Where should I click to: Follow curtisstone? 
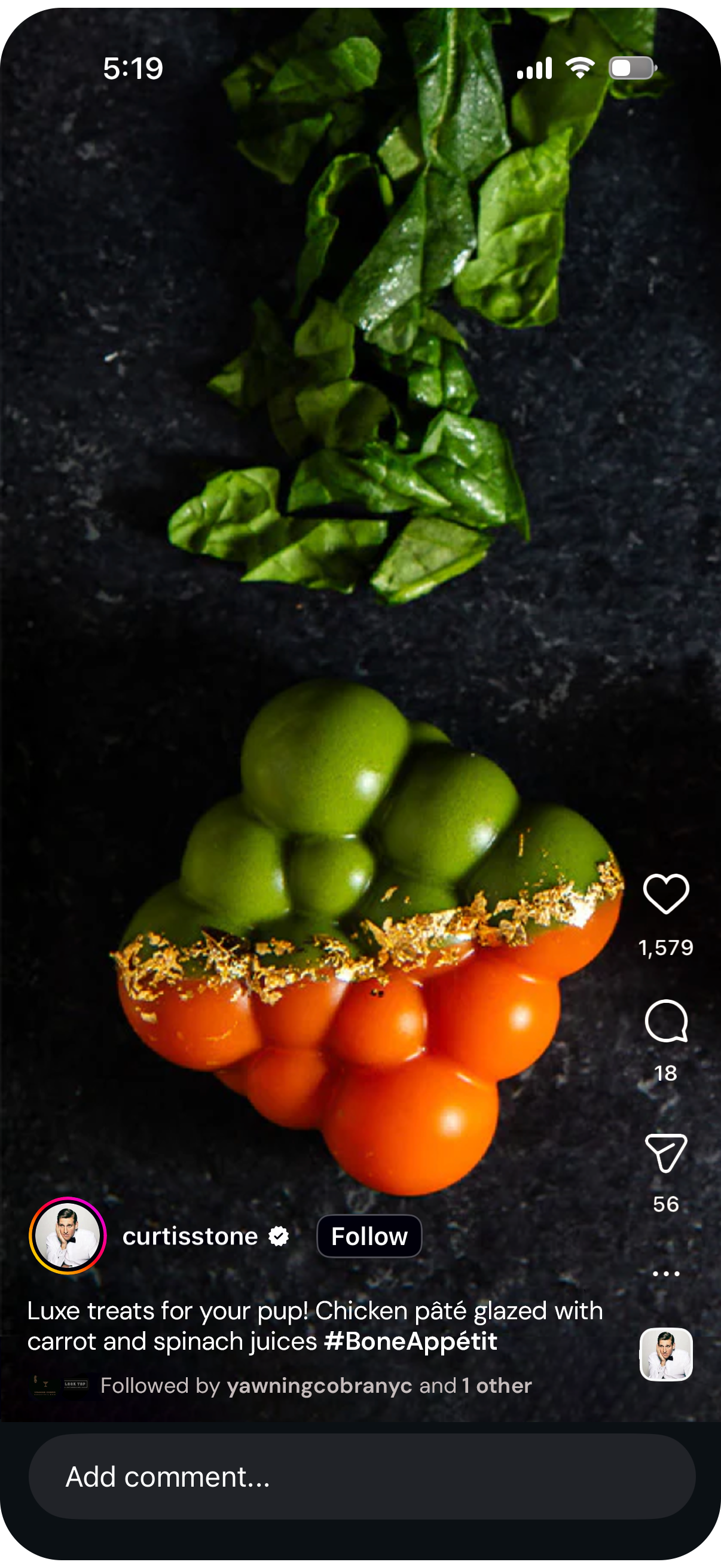click(x=369, y=1236)
